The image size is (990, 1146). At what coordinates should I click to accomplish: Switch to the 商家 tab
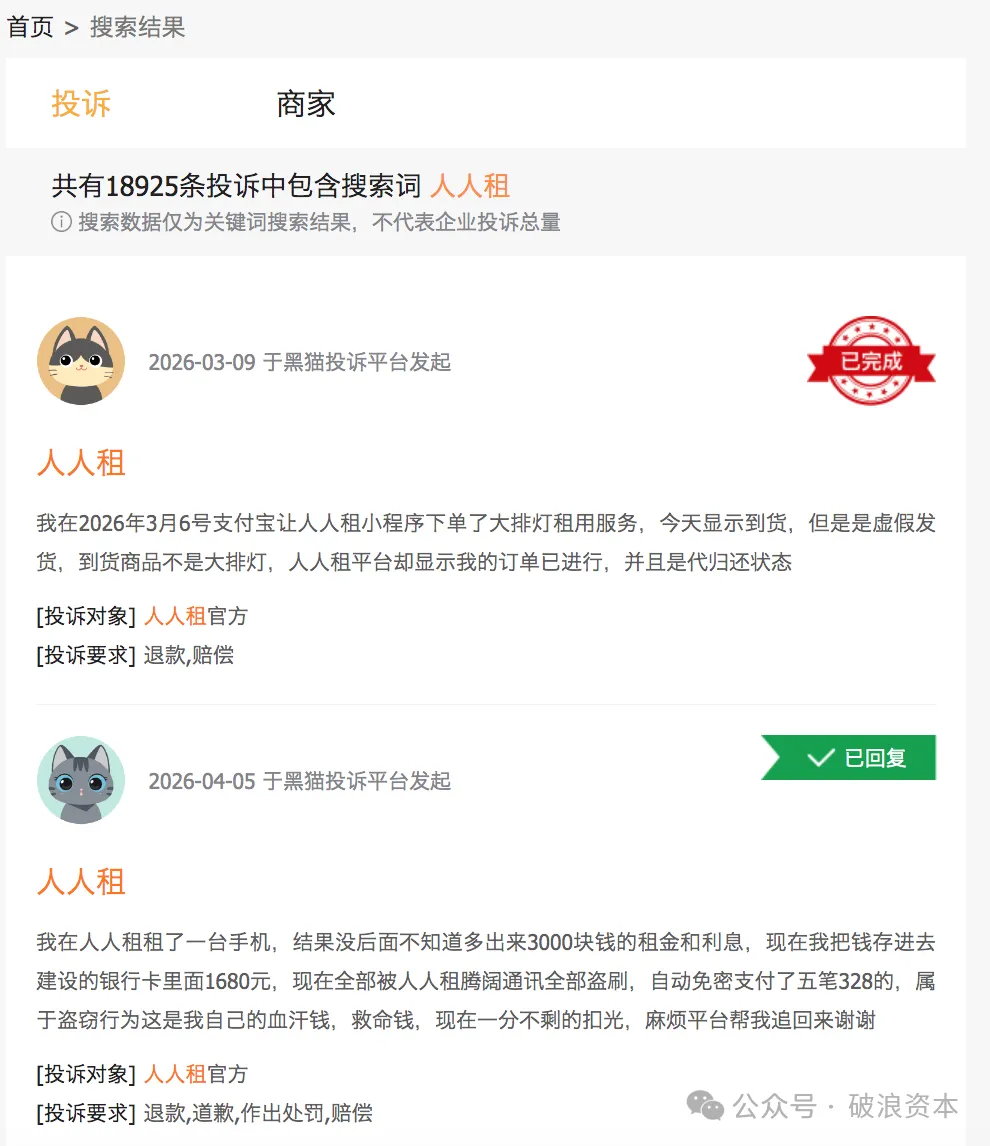(x=305, y=104)
